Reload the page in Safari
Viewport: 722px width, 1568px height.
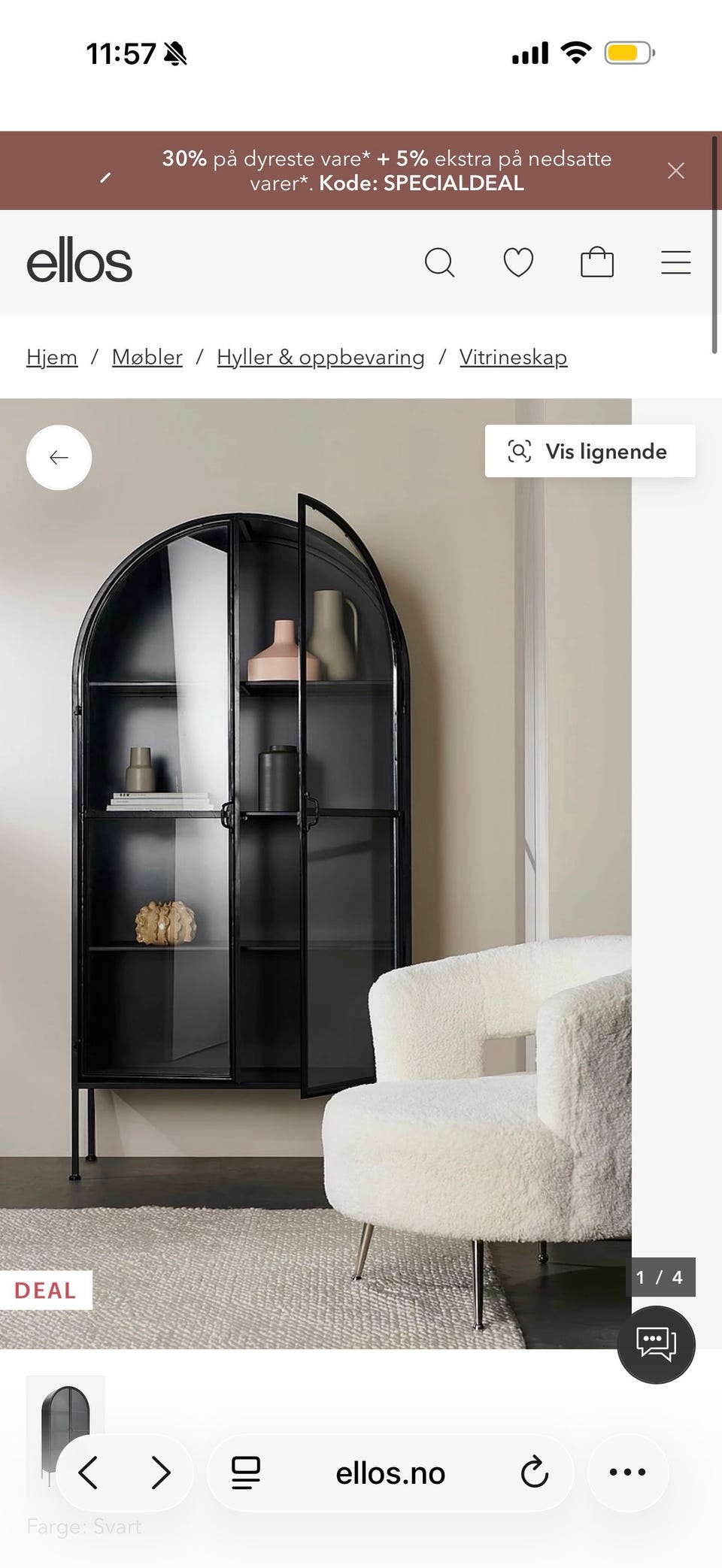click(534, 1473)
